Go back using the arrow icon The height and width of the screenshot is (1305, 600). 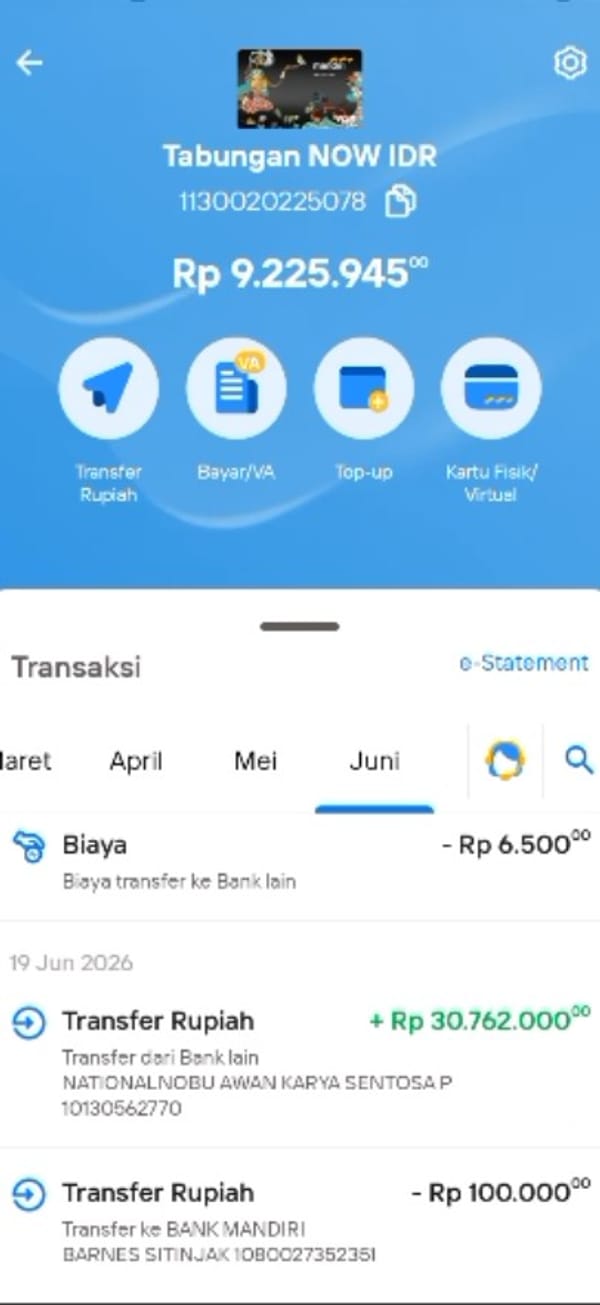[29, 64]
